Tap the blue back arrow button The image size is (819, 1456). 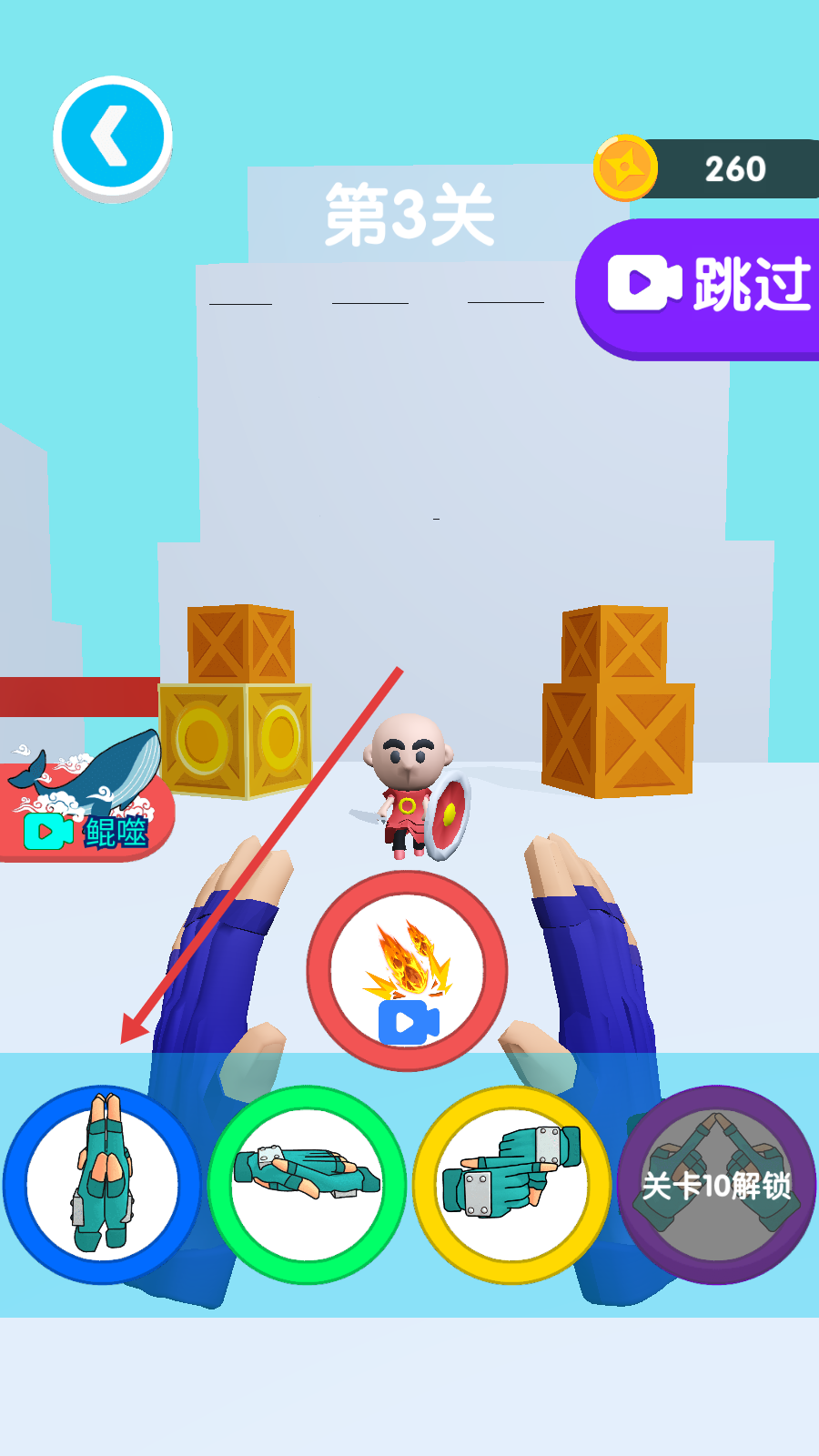click(113, 137)
